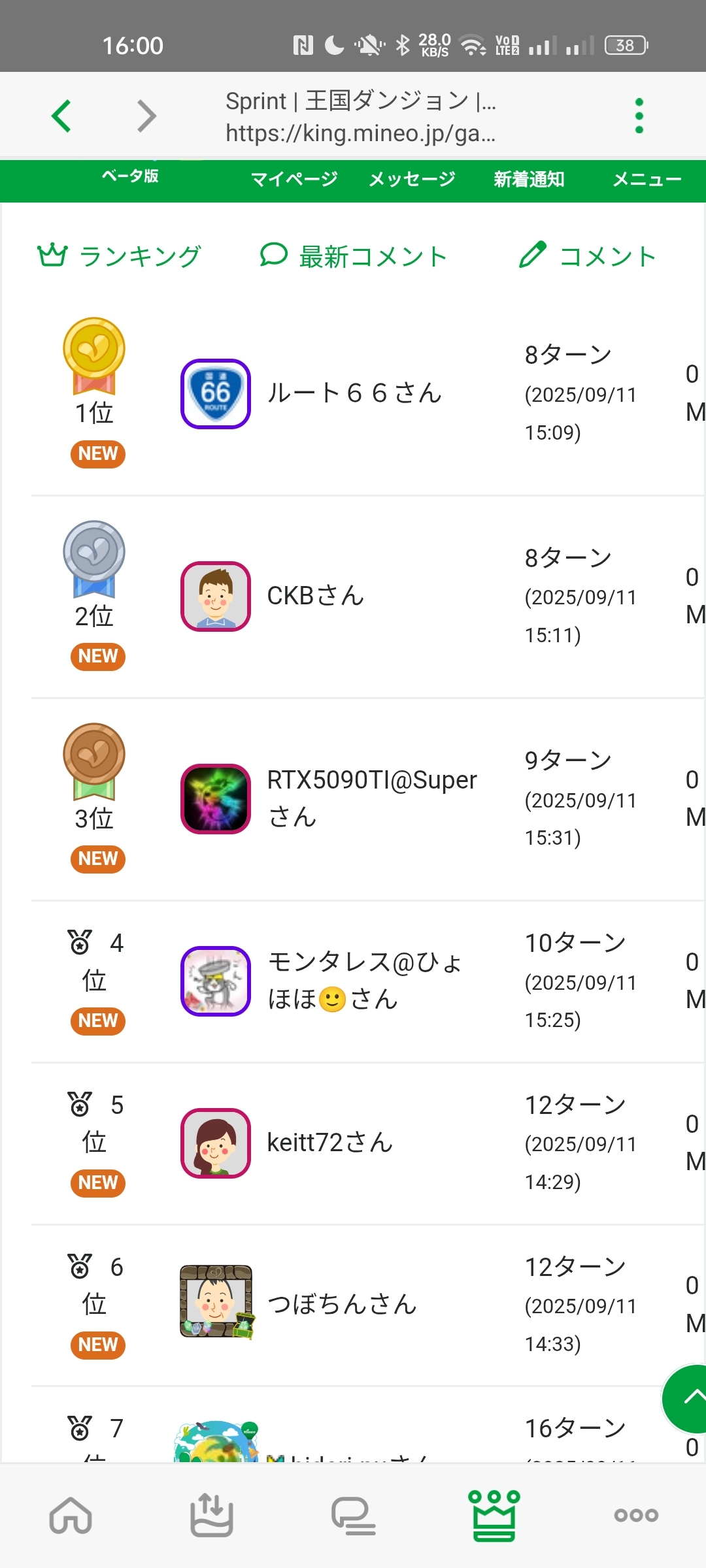
Task: Open メッセージ in the green header
Action: pos(412,179)
